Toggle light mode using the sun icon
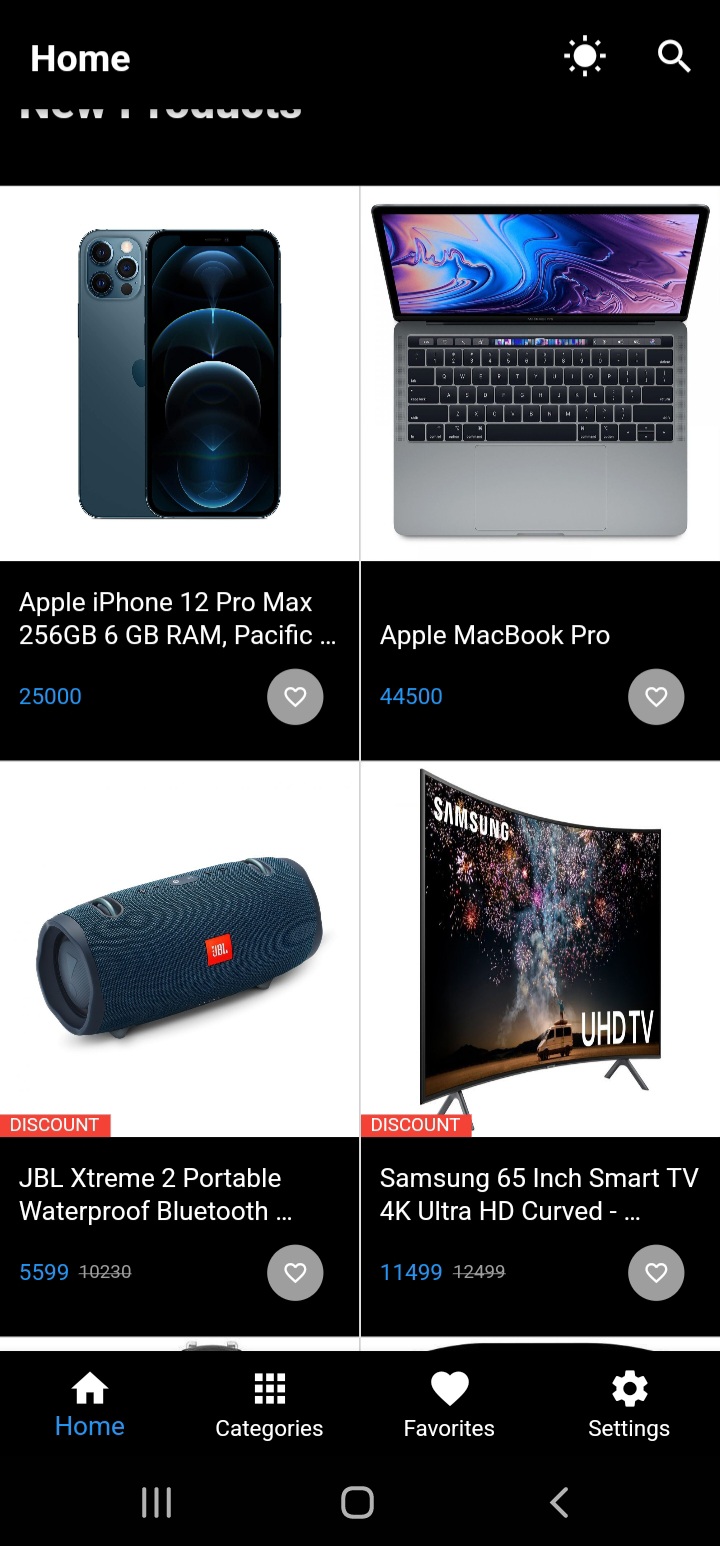Screen dimensions: 720x1546 pos(585,55)
